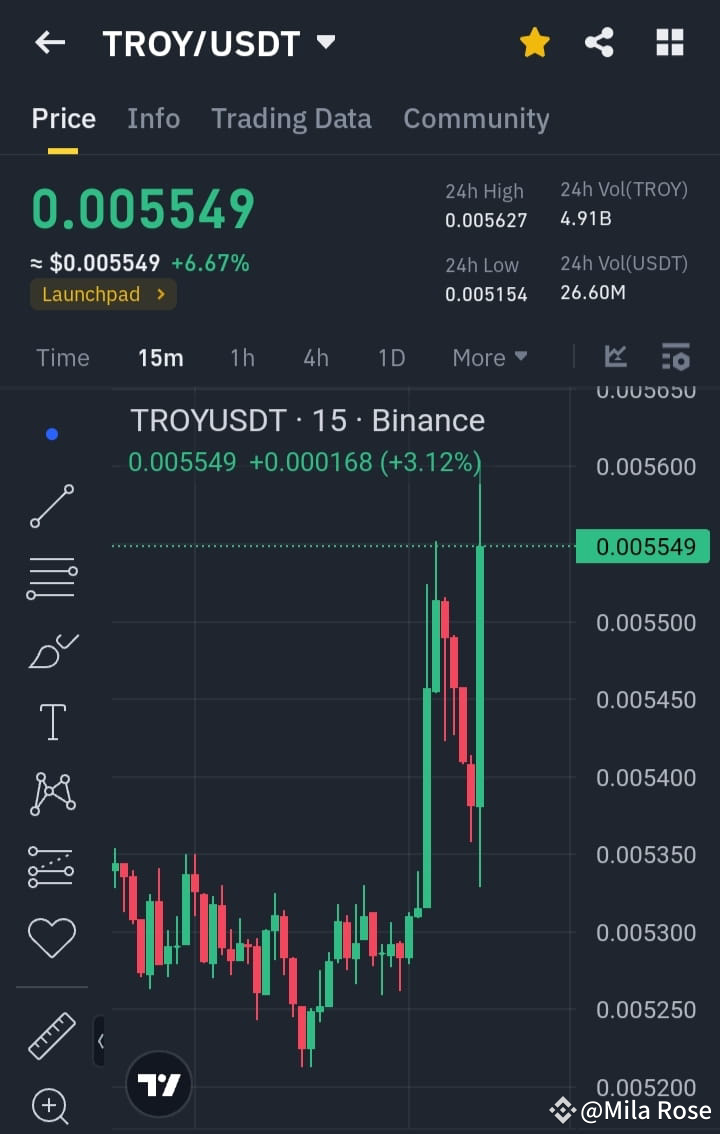This screenshot has width=720, height=1134.
Task: Select the 1h timeframe
Action: [x=242, y=357]
